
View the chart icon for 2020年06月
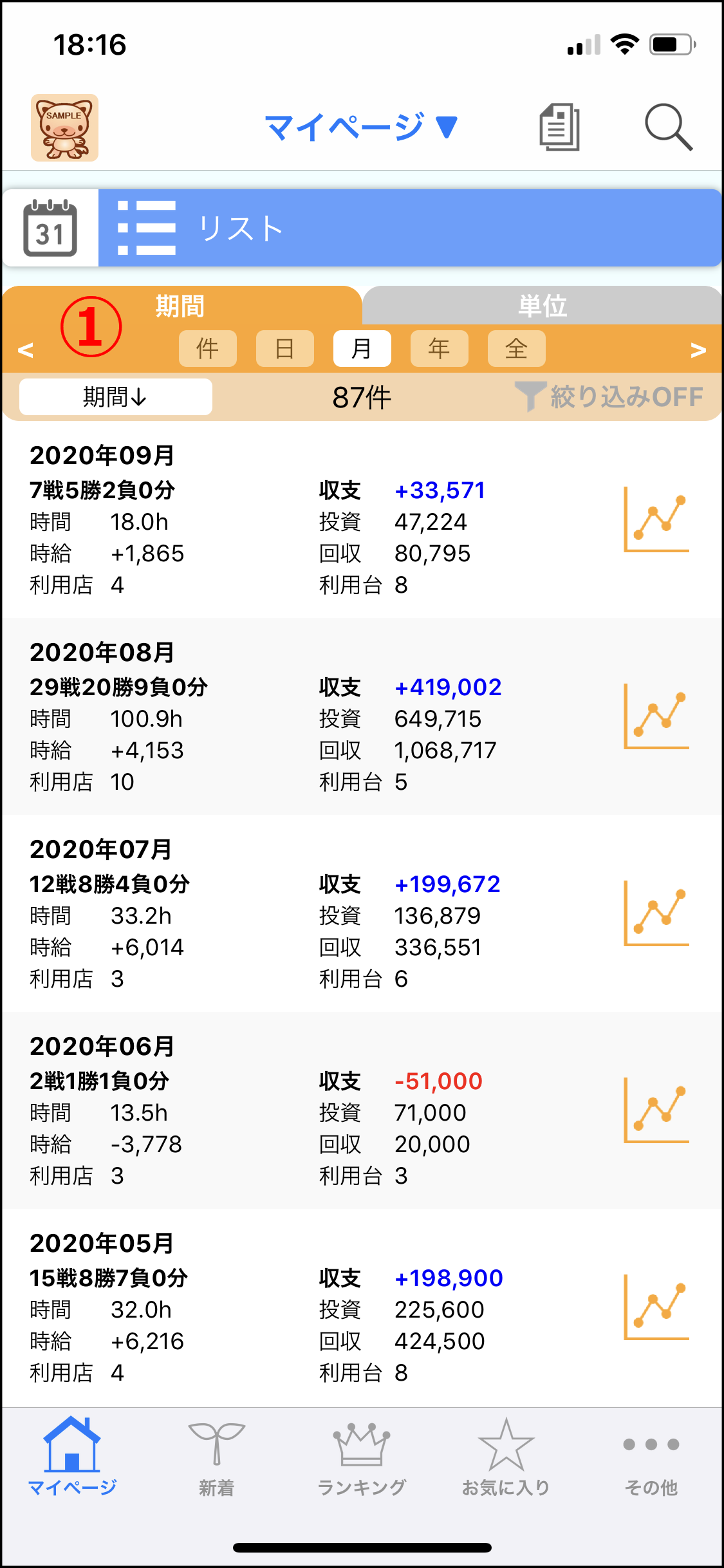coord(656,1110)
